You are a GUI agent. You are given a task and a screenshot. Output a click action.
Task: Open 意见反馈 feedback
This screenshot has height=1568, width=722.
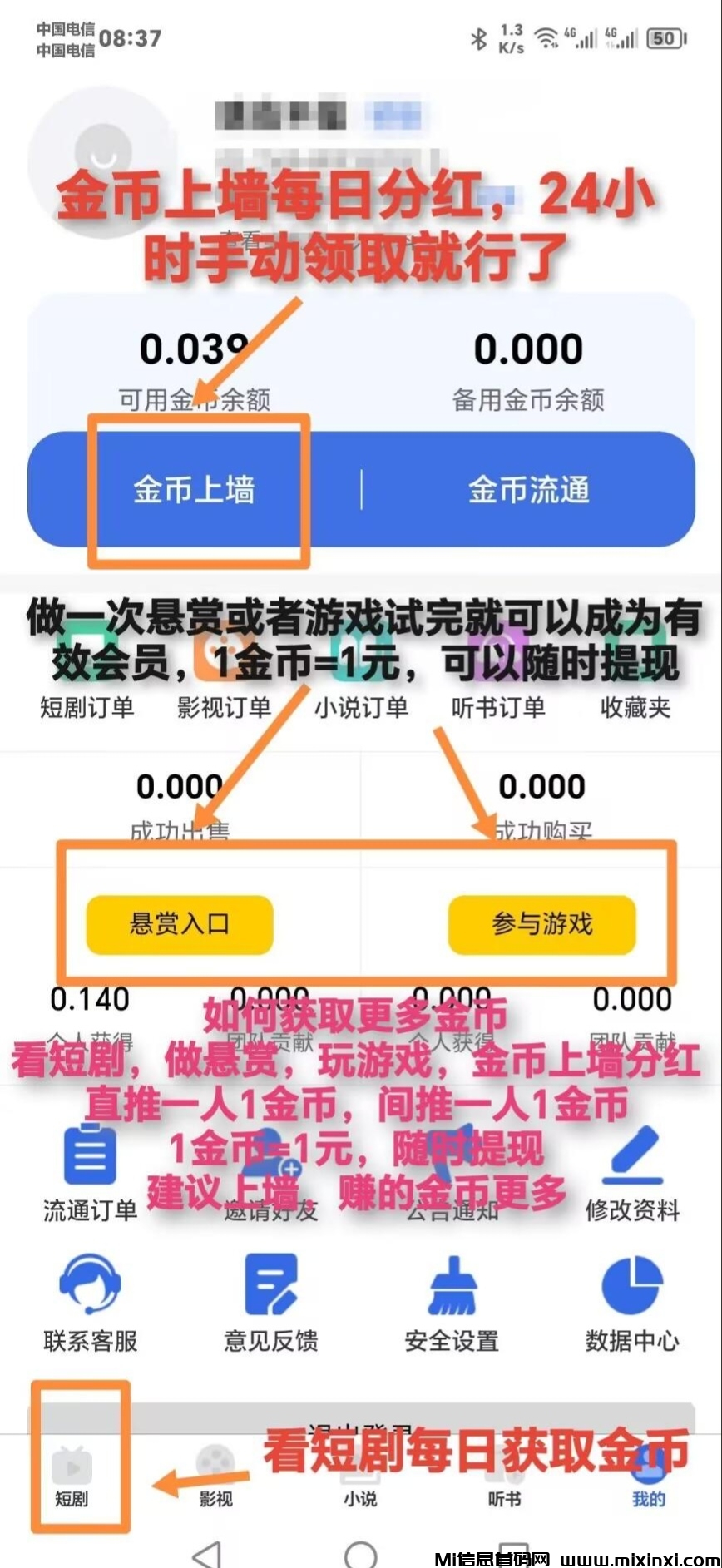coord(271,1304)
